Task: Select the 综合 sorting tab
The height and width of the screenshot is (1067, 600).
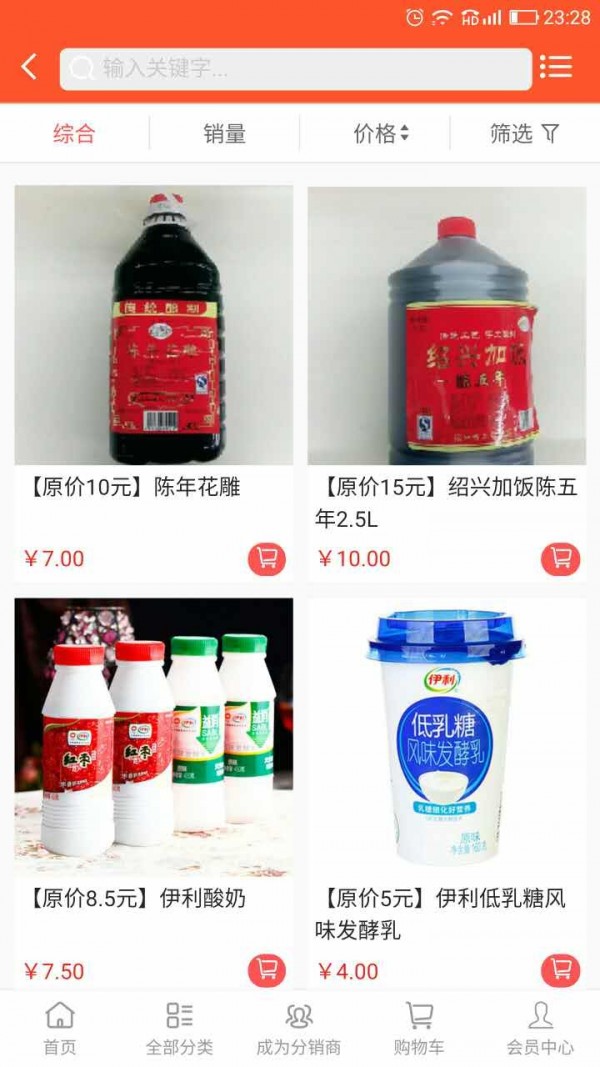Action: pos(74,134)
